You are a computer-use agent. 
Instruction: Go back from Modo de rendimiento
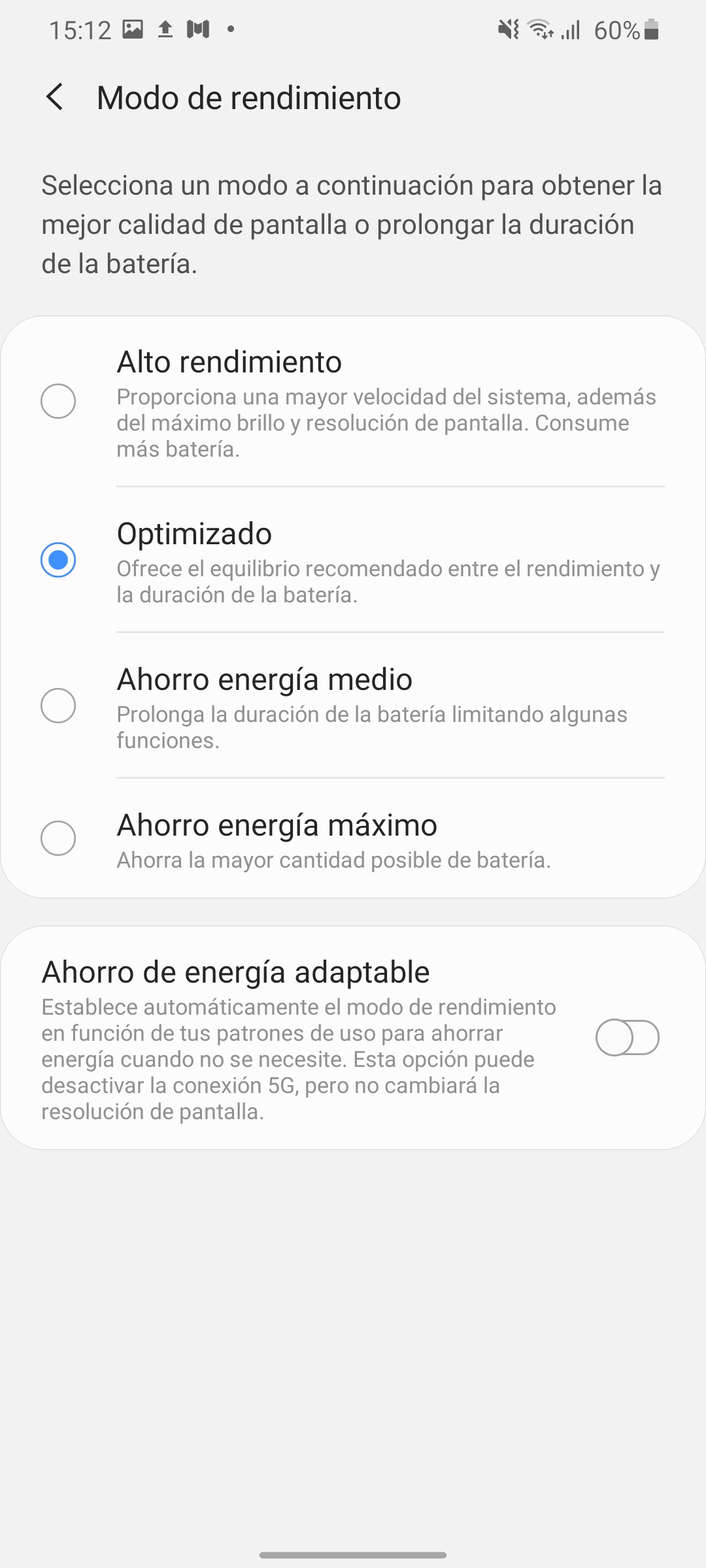point(55,97)
